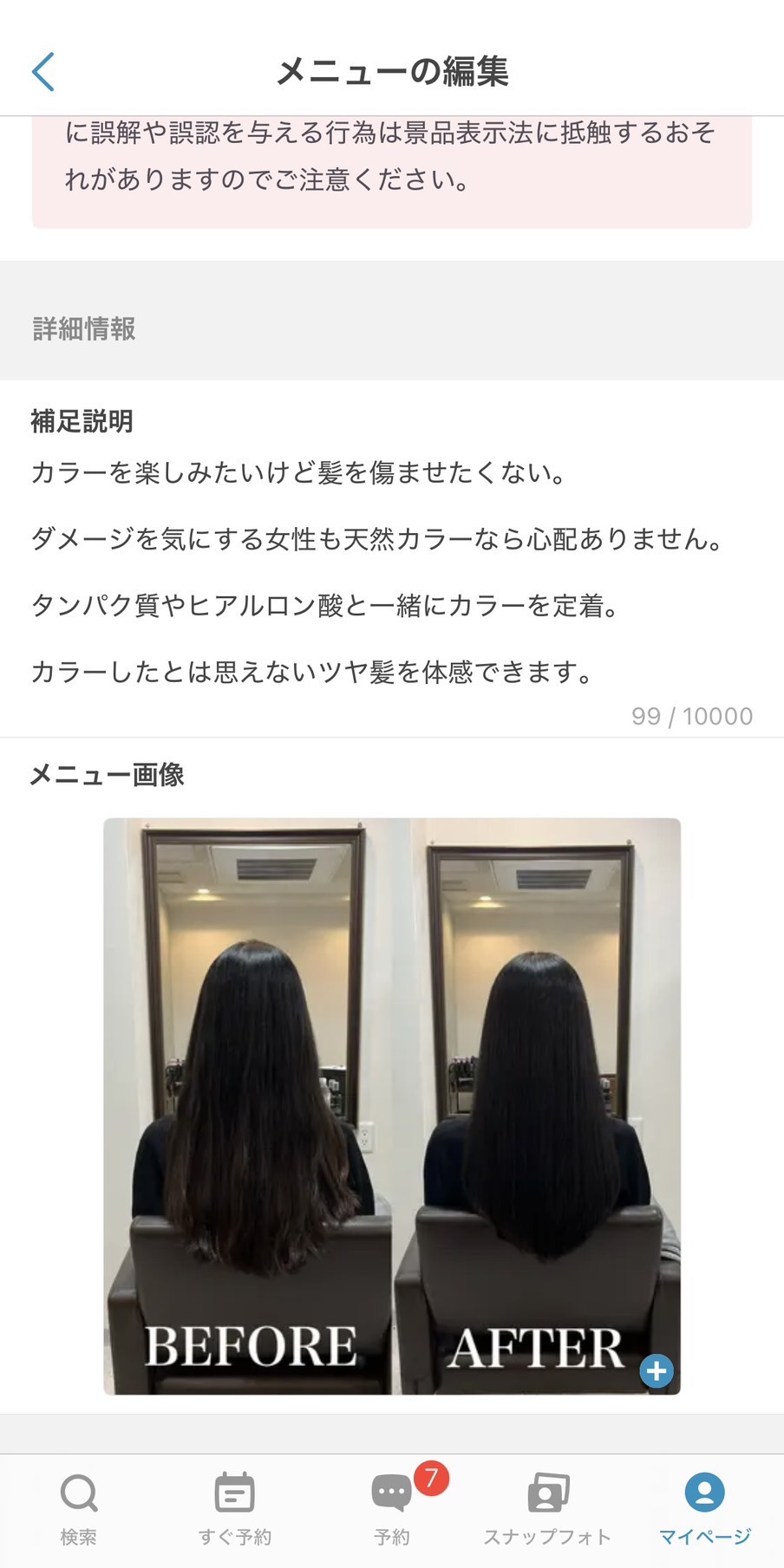Go back from the メニューの編集 screen
This screenshot has height=1568, width=784.
click(43, 71)
